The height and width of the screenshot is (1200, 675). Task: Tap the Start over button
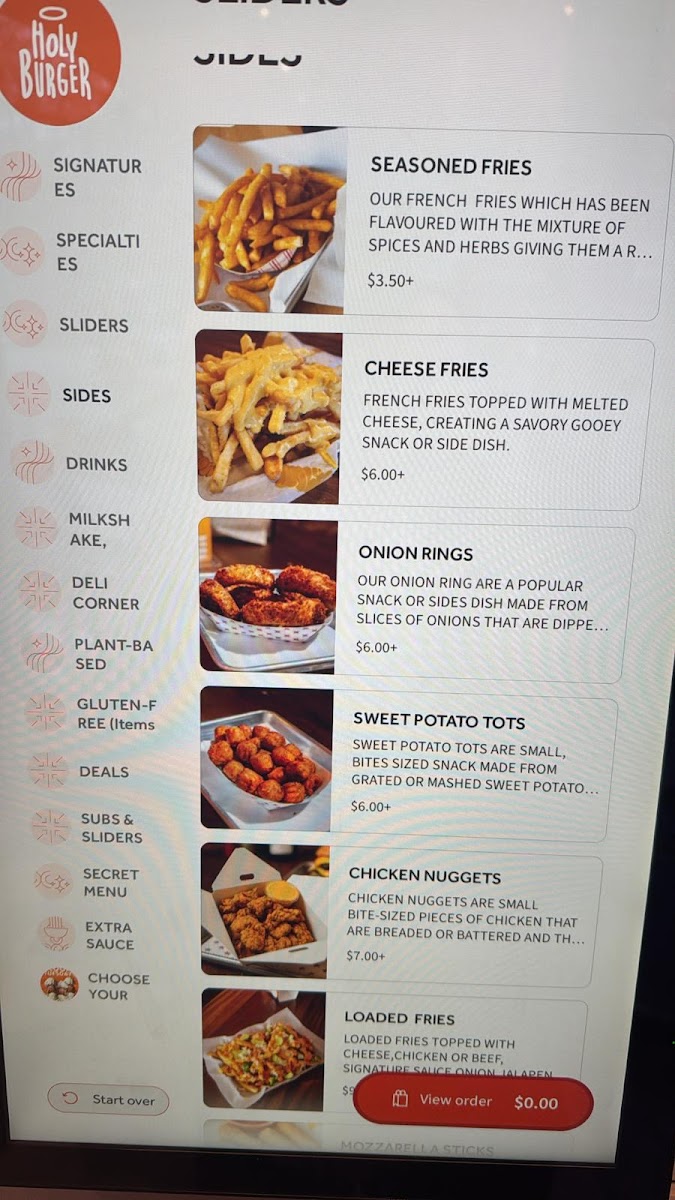click(108, 1099)
